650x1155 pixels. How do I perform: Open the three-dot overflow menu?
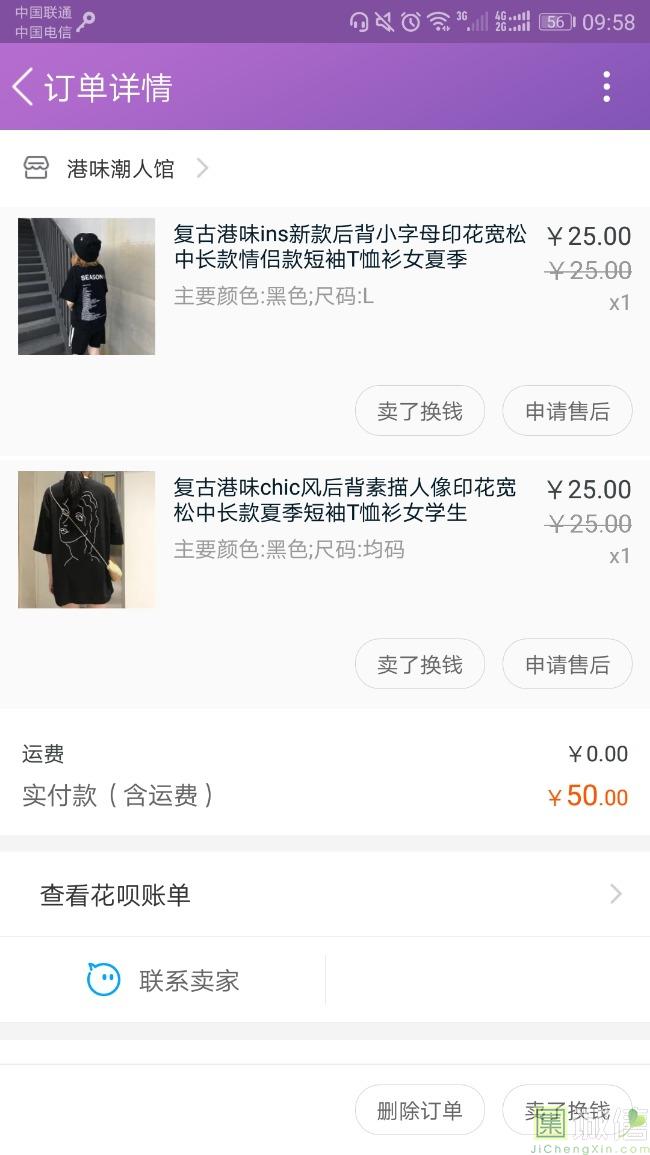606,87
